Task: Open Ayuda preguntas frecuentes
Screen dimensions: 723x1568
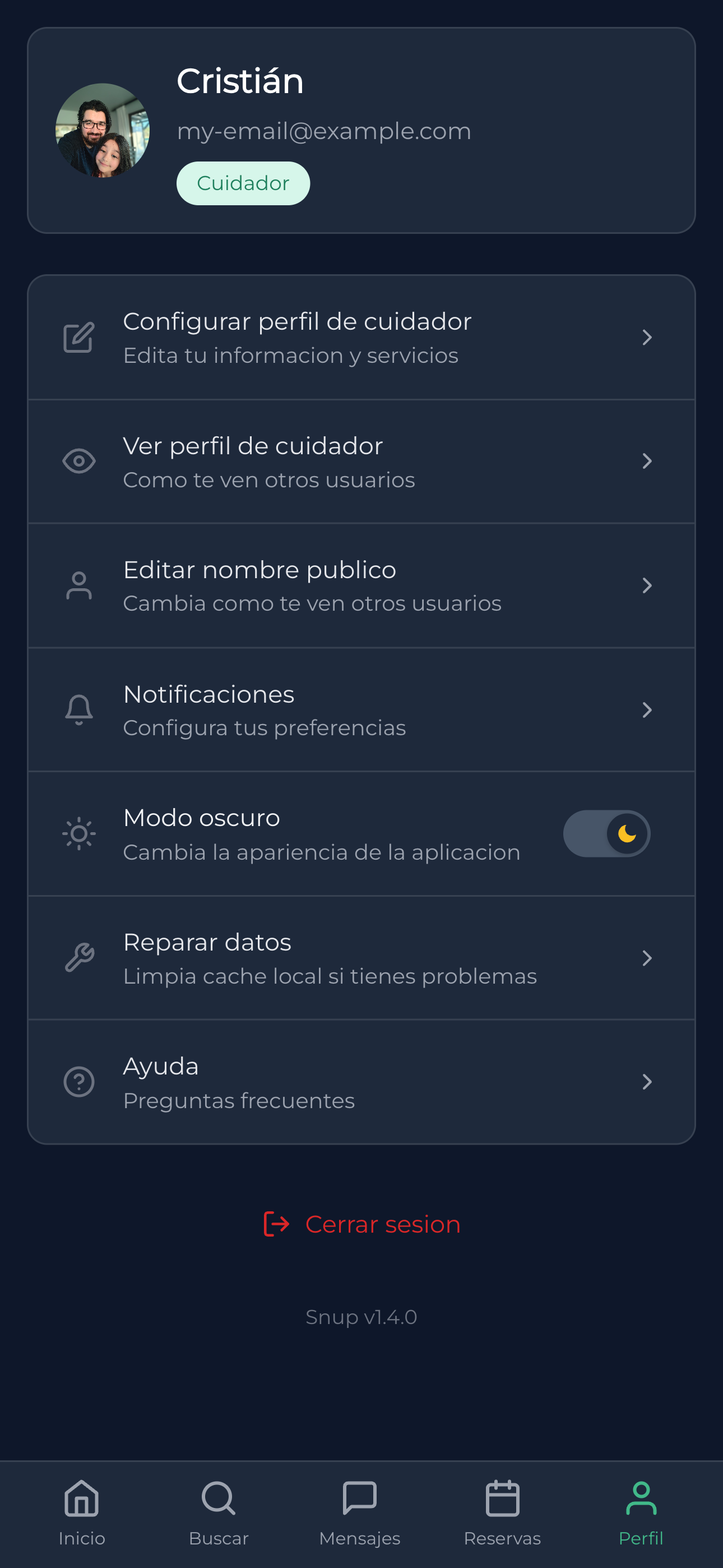Action: coord(361,1082)
